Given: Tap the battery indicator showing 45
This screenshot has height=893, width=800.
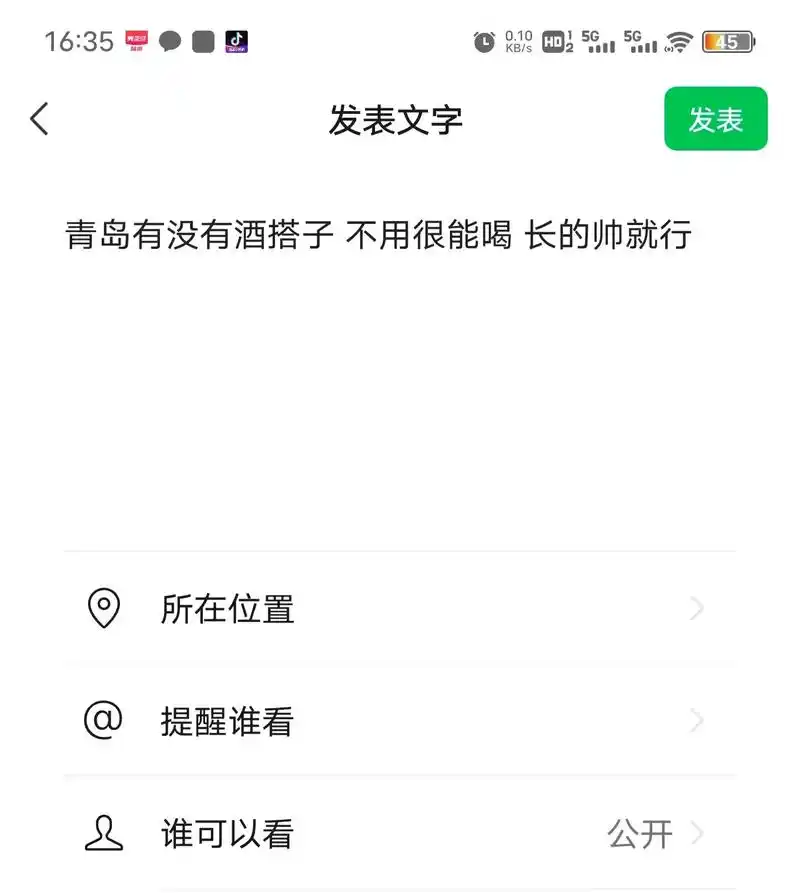Looking at the screenshot, I should 729,41.
